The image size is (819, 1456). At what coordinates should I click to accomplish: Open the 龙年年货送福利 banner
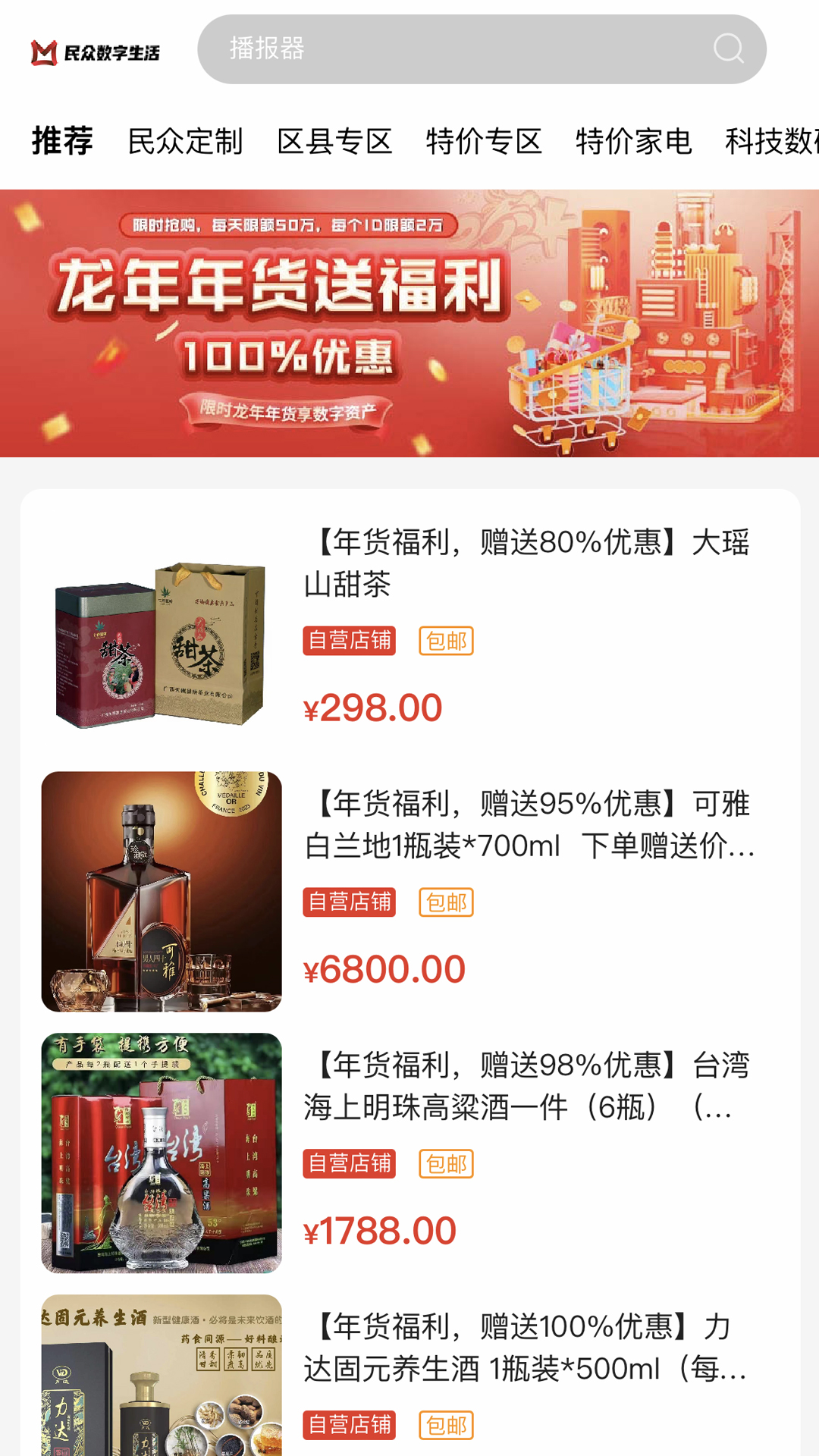click(409, 323)
